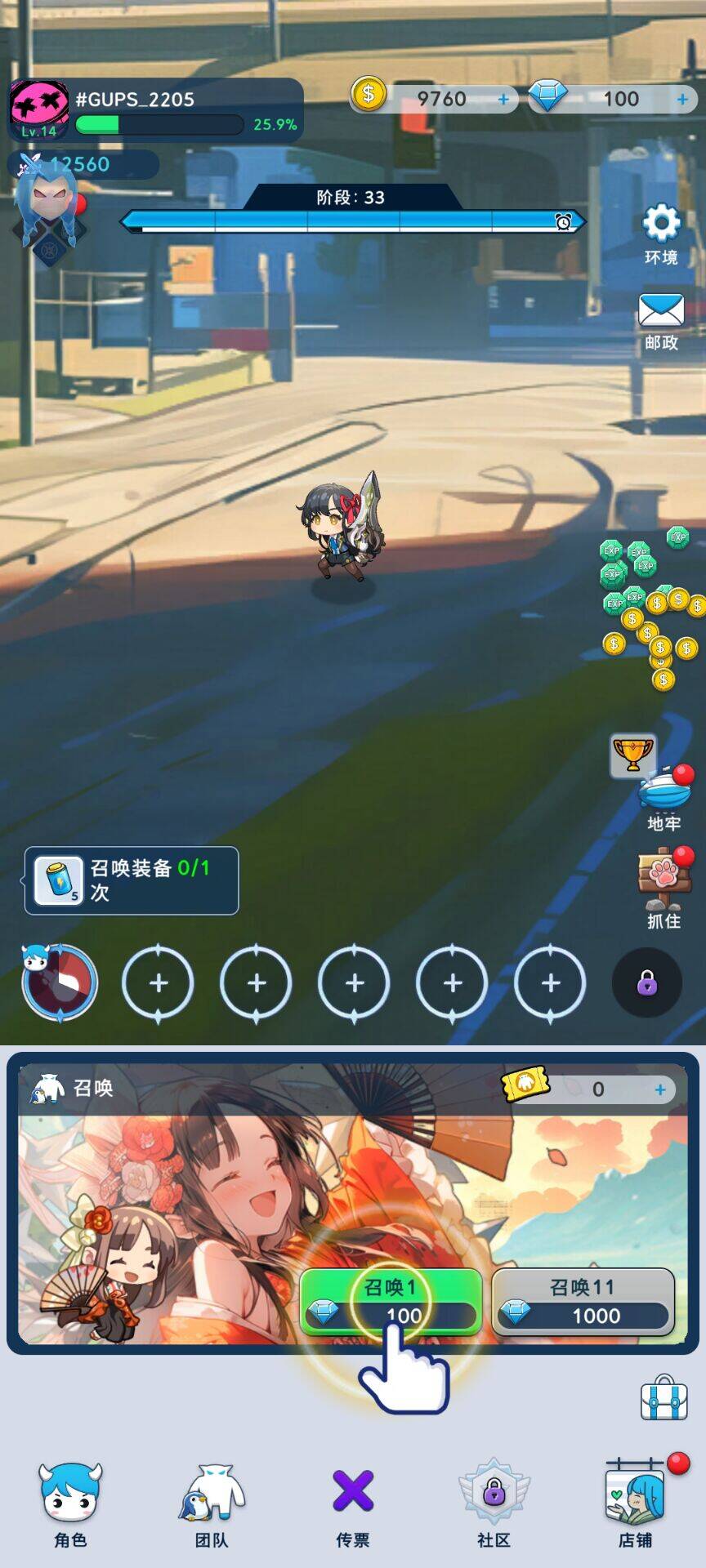Summon once for 100 diamonds
706x1568 pixels.
pos(391,1302)
